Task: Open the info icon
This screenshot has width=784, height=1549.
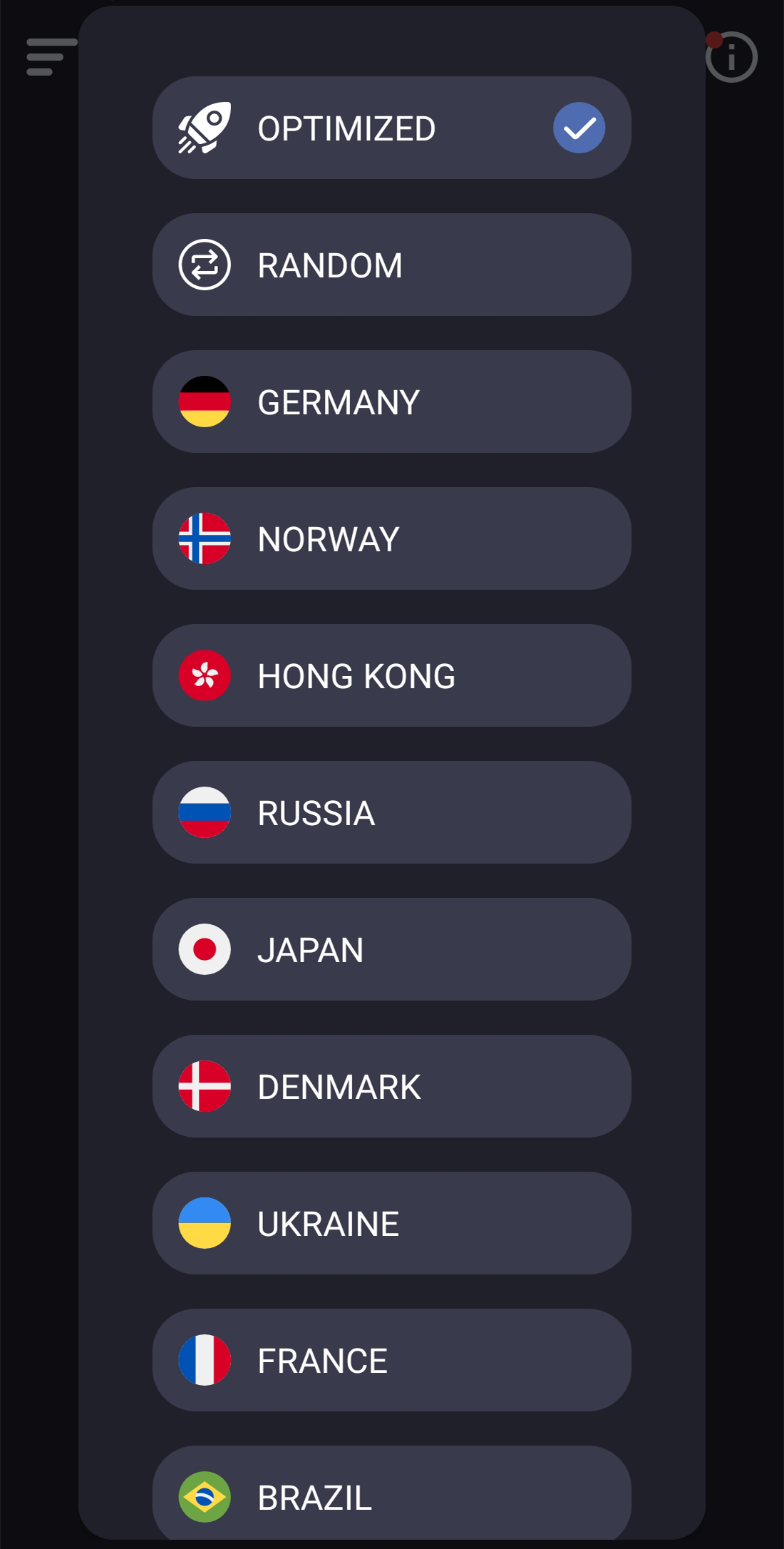Action: pyautogui.click(x=731, y=57)
